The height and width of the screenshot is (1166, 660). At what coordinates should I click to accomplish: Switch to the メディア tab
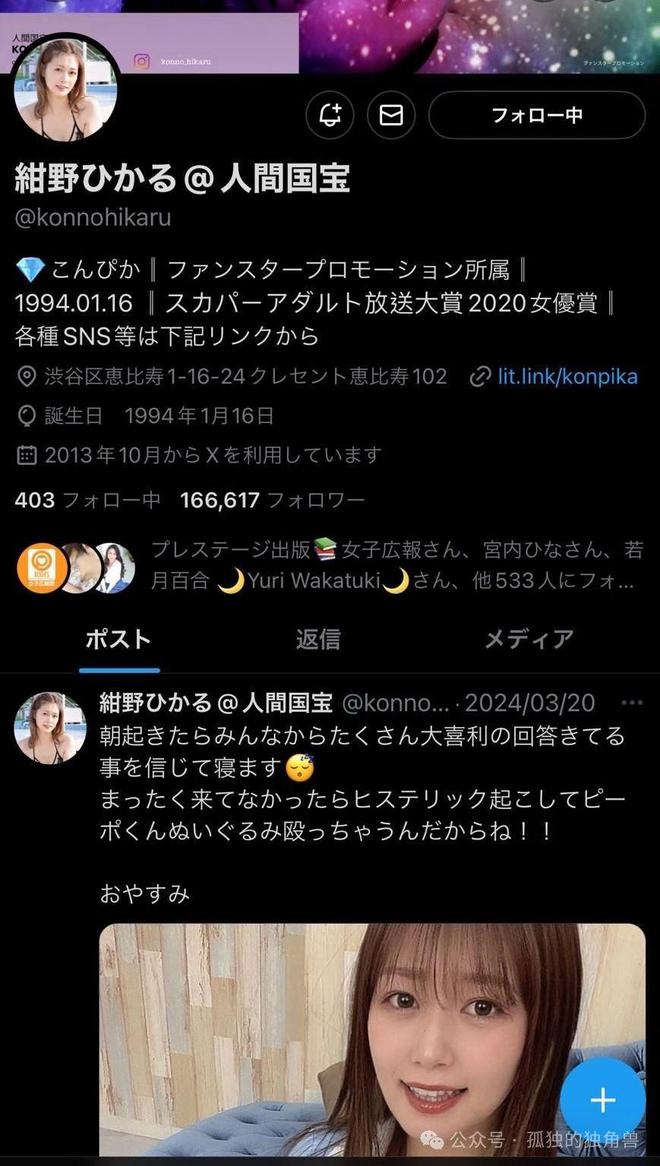tap(529, 640)
